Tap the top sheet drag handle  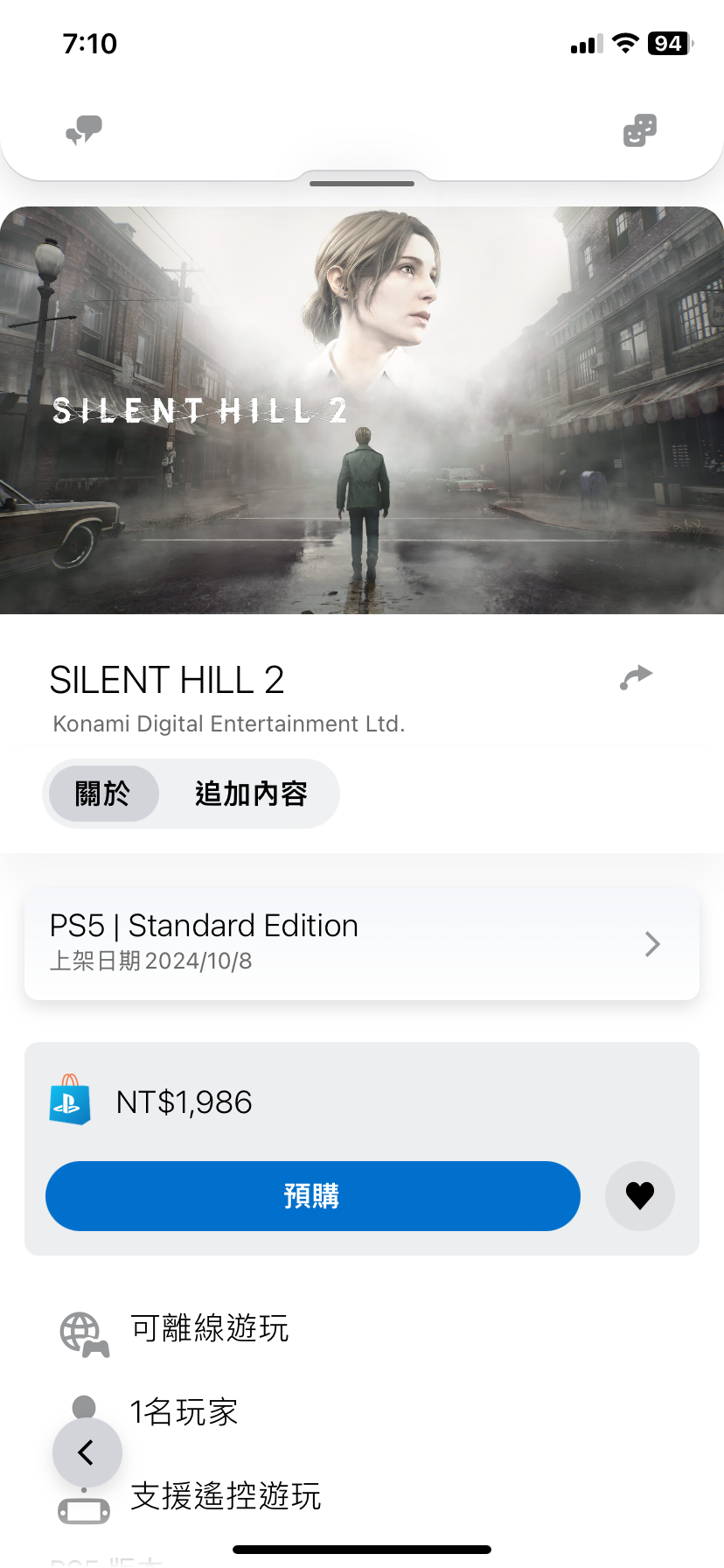(x=362, y=184)
